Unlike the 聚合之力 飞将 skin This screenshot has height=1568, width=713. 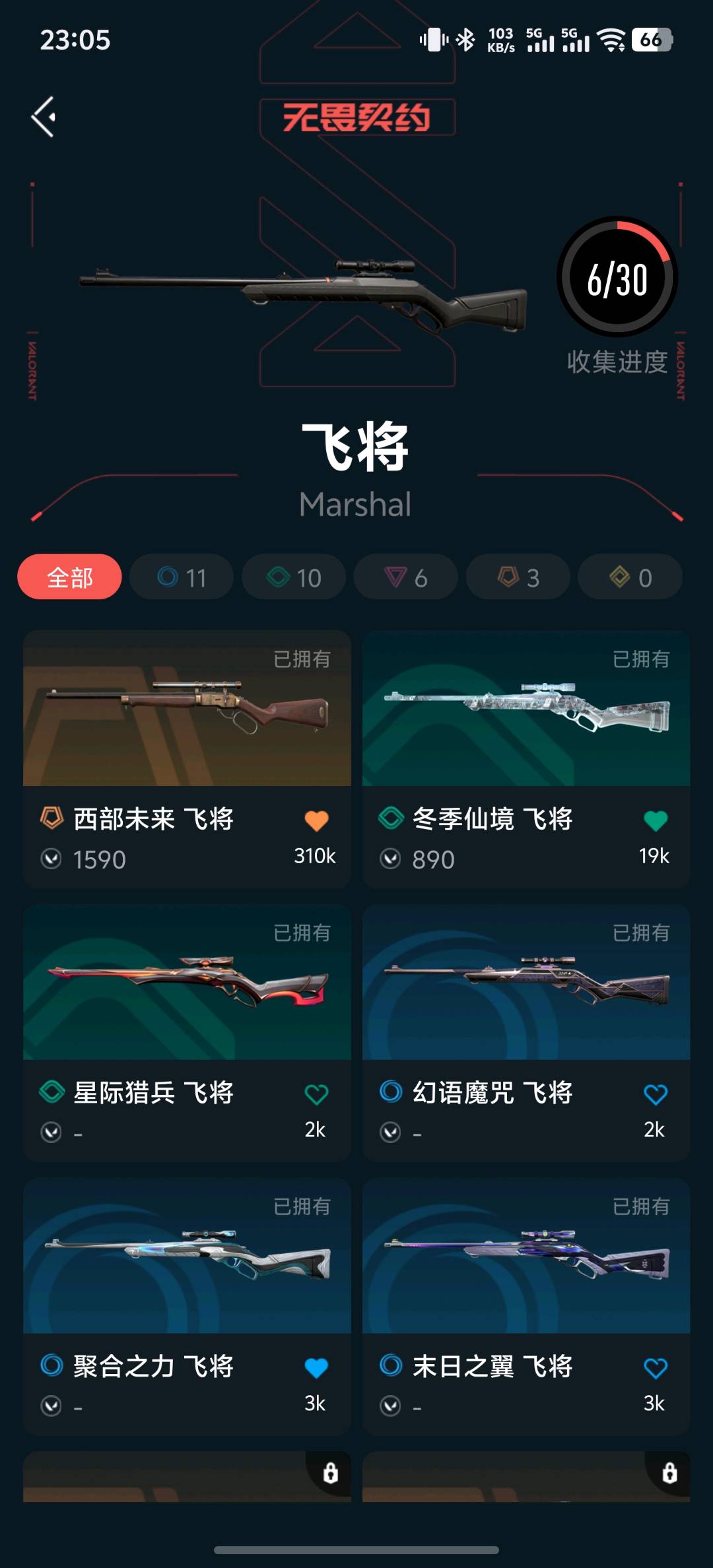pos(316,1369)
